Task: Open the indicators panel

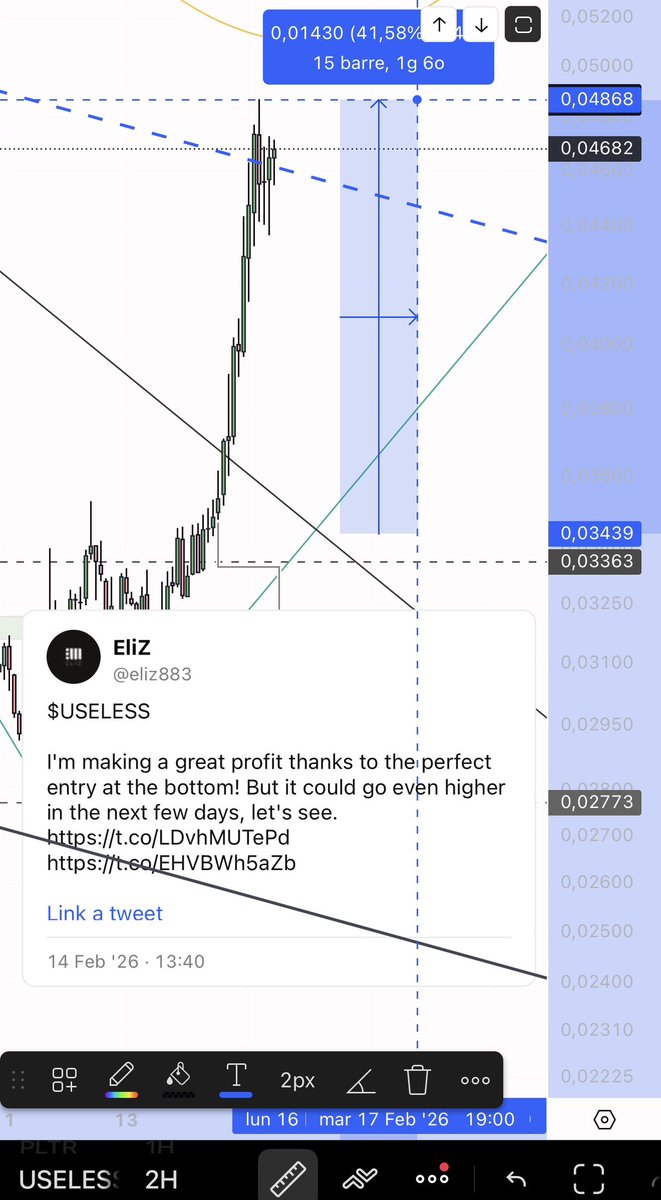Action: pos(362,1178)
